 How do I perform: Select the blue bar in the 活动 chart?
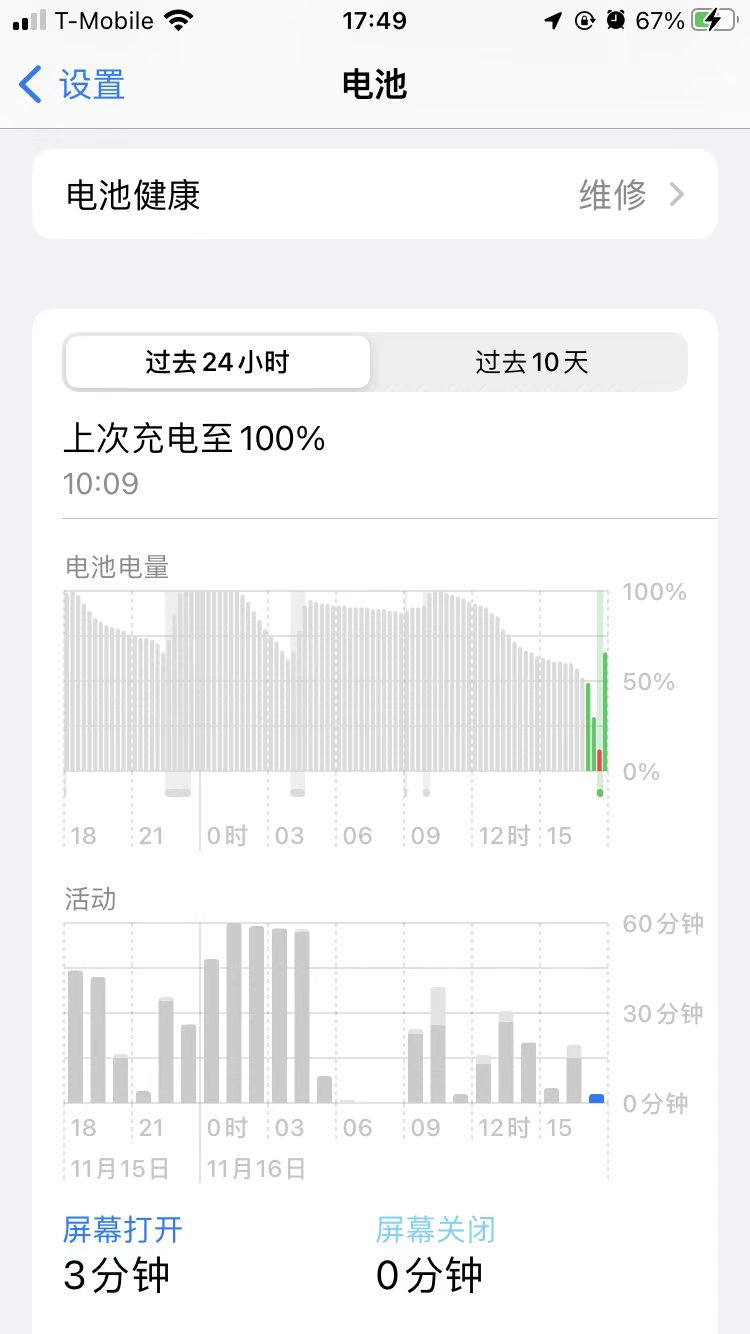[x=597, y=1098]
